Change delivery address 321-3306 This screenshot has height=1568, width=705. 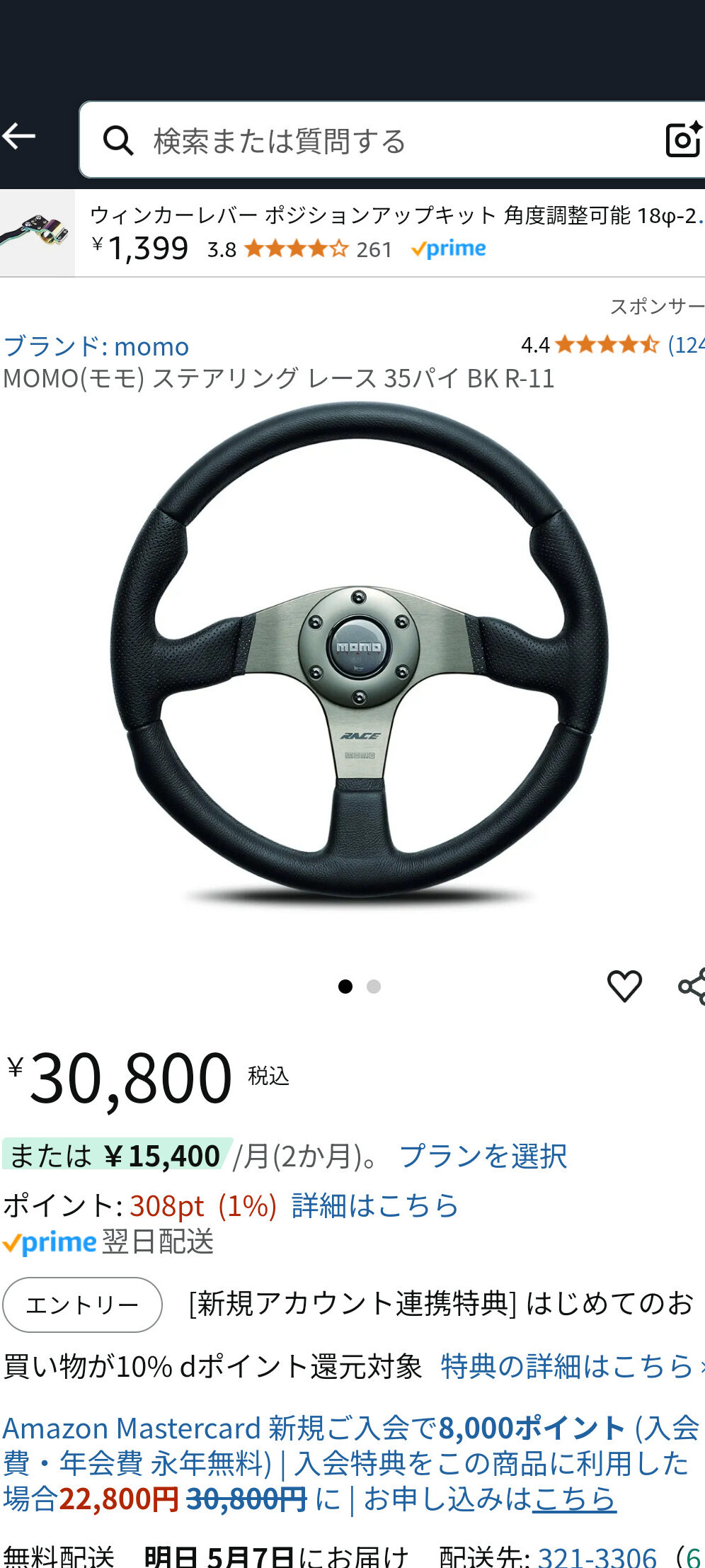coord(597,1556)
